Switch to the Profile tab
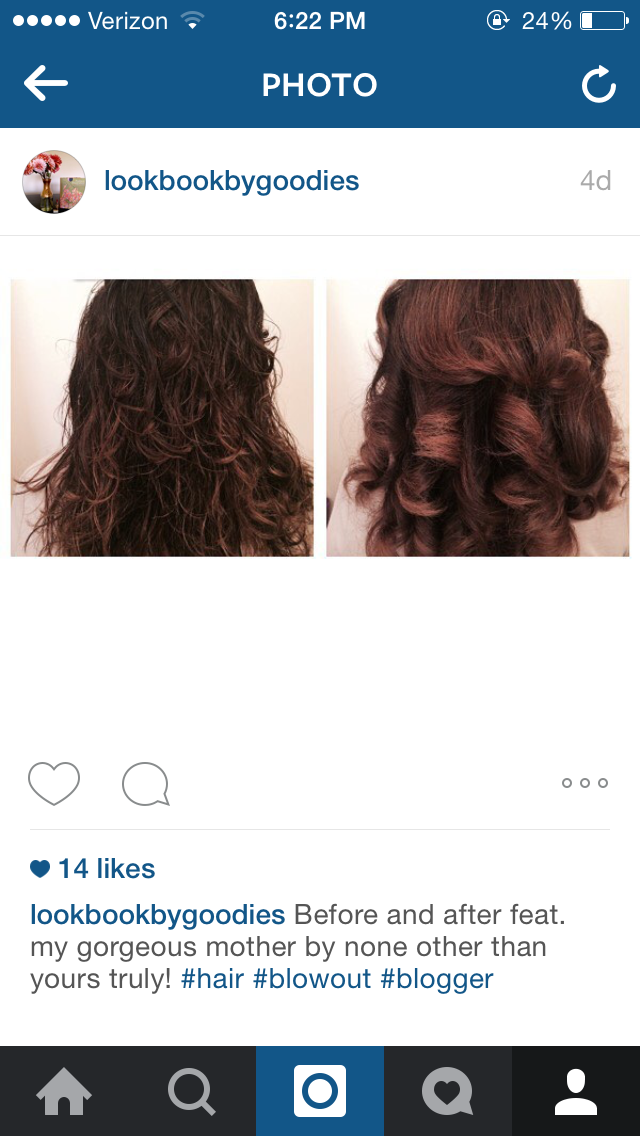The width and height of the screenshot is (640, 1136). click(576, 1091)
